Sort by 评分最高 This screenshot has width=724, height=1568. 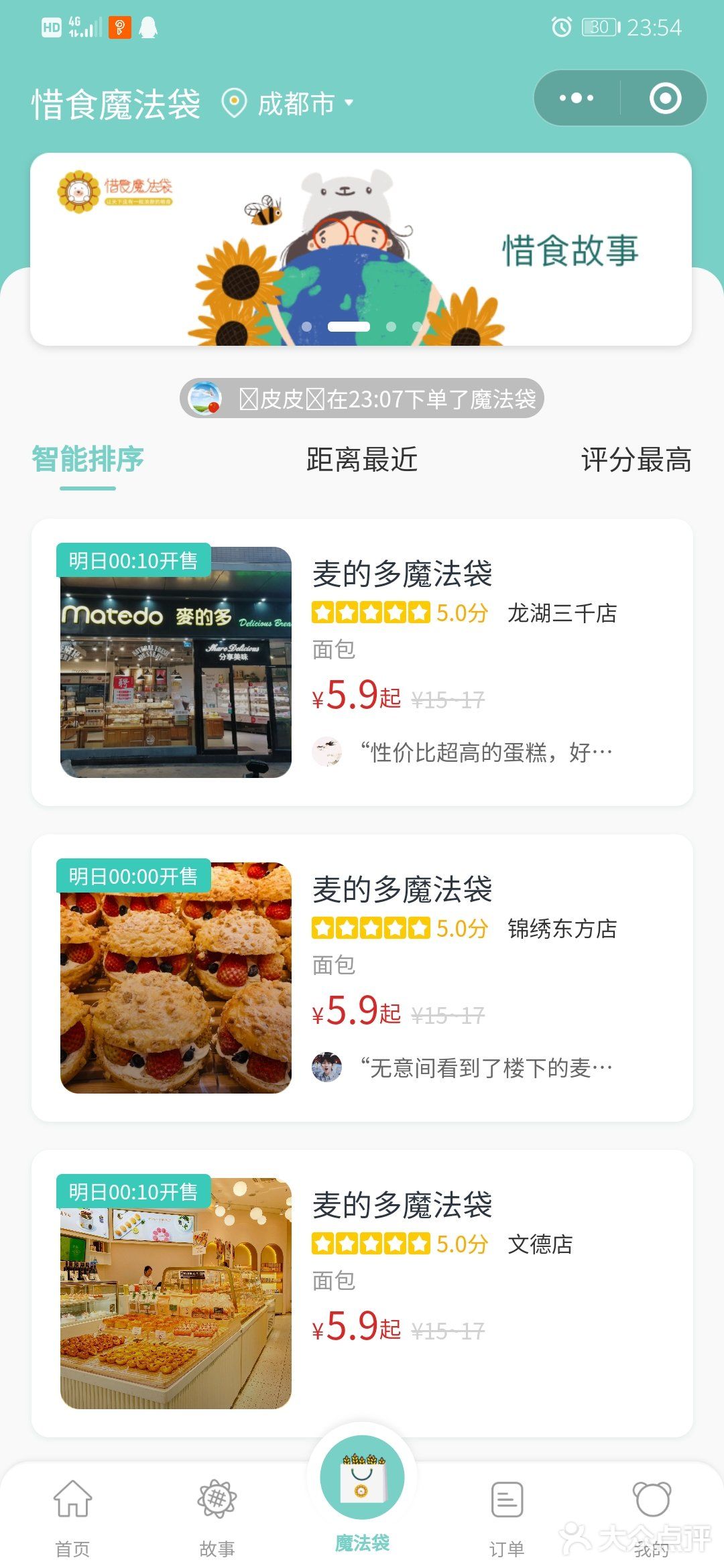tap(636, 460)
